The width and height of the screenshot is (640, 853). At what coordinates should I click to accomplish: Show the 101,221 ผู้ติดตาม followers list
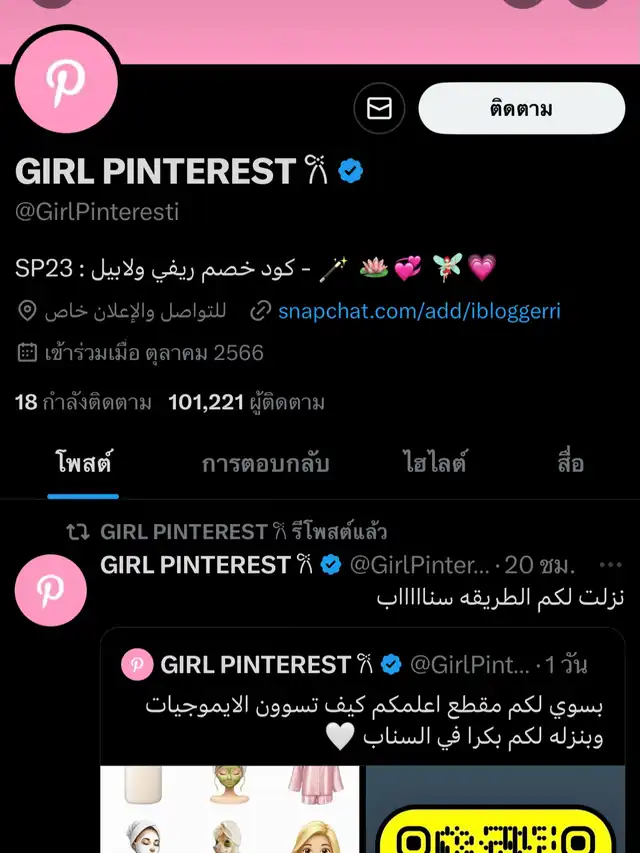pos(246,403)
